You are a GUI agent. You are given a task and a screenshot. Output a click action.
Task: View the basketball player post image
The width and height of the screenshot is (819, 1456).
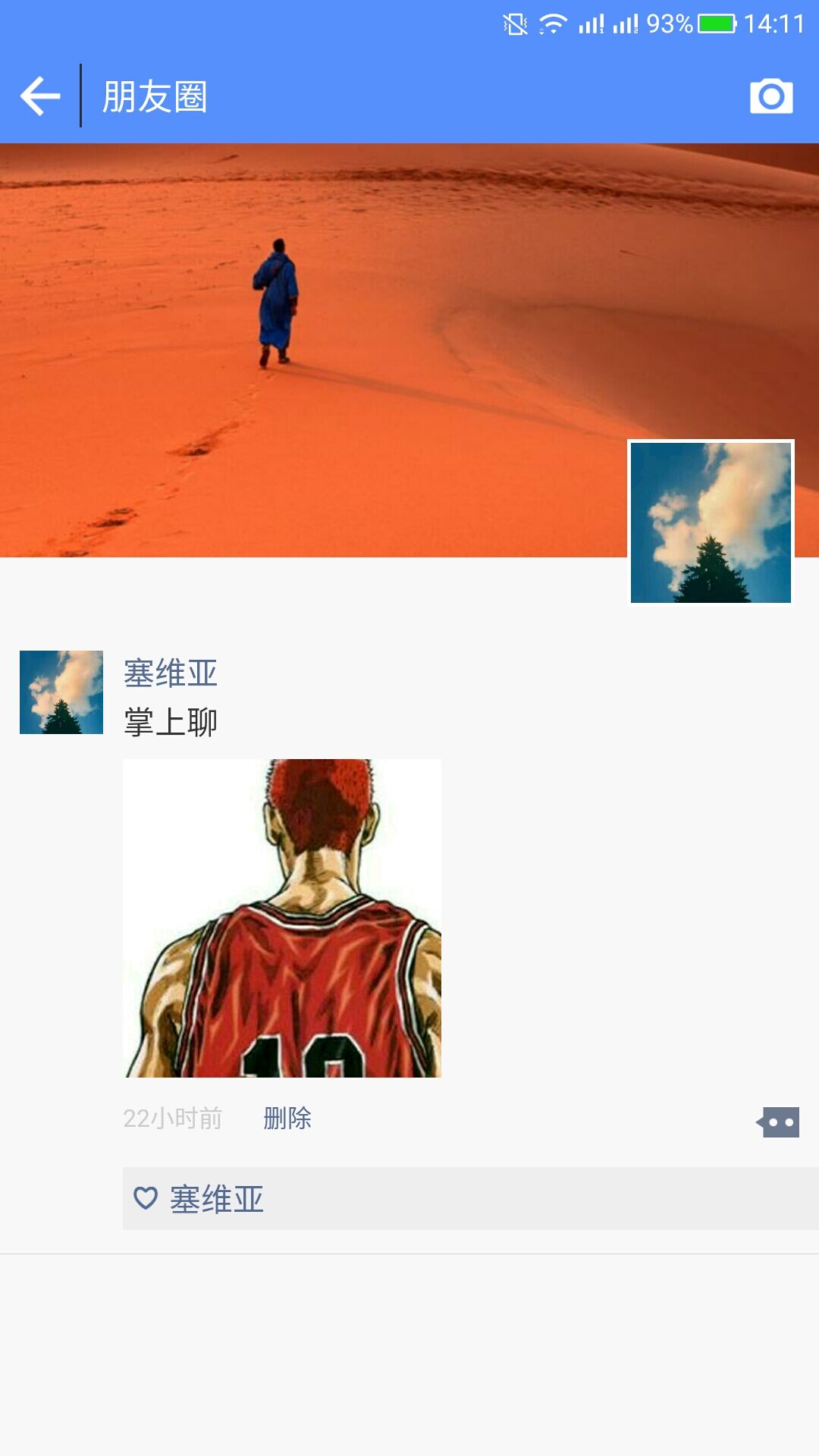coord(282,918)
